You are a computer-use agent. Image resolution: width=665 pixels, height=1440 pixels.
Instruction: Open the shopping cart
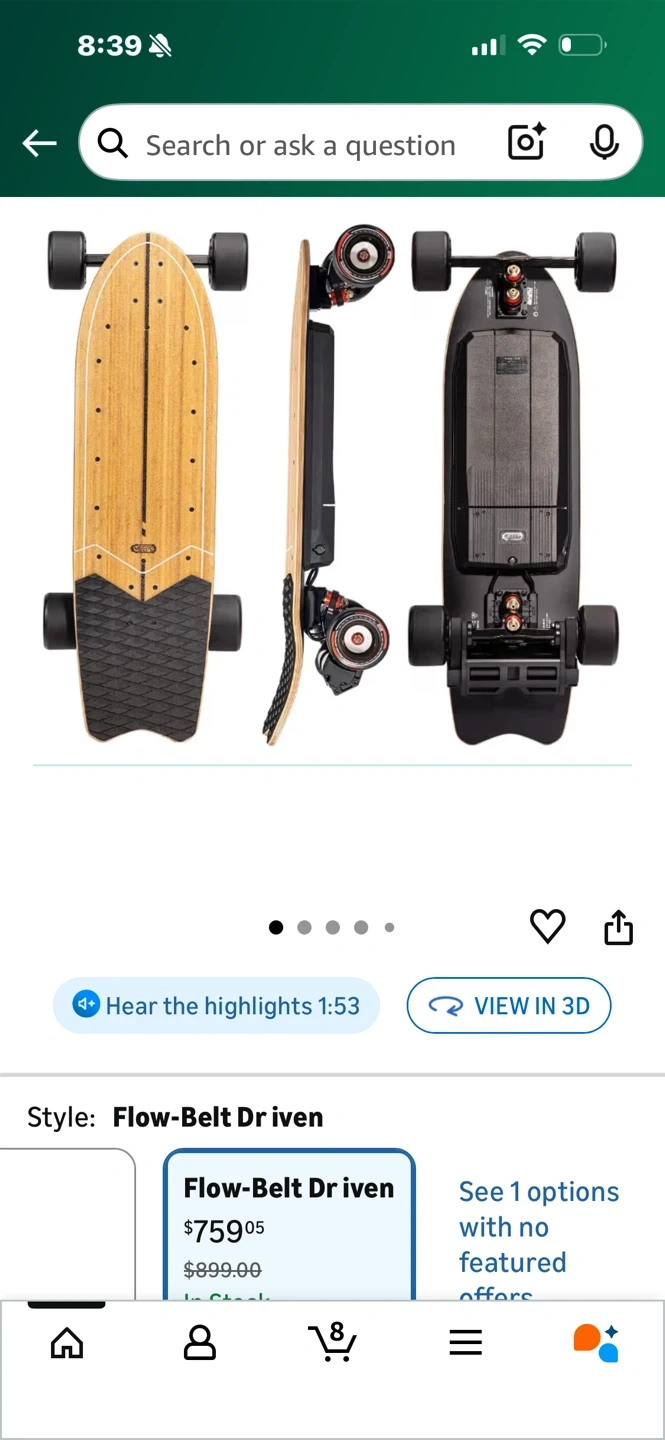[x=332, y=1342]
